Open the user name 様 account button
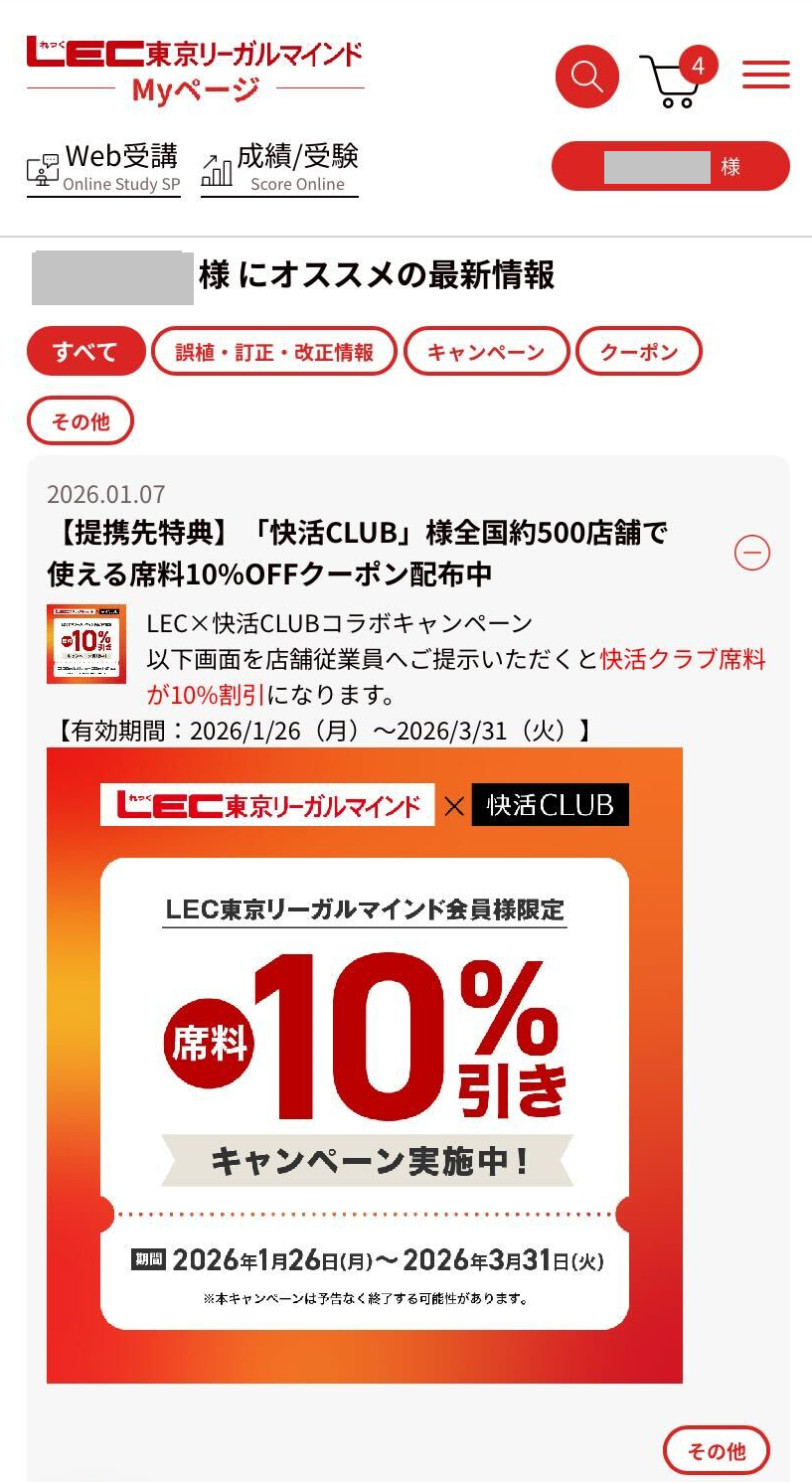Screen dimensions: 812x1482 671,166
